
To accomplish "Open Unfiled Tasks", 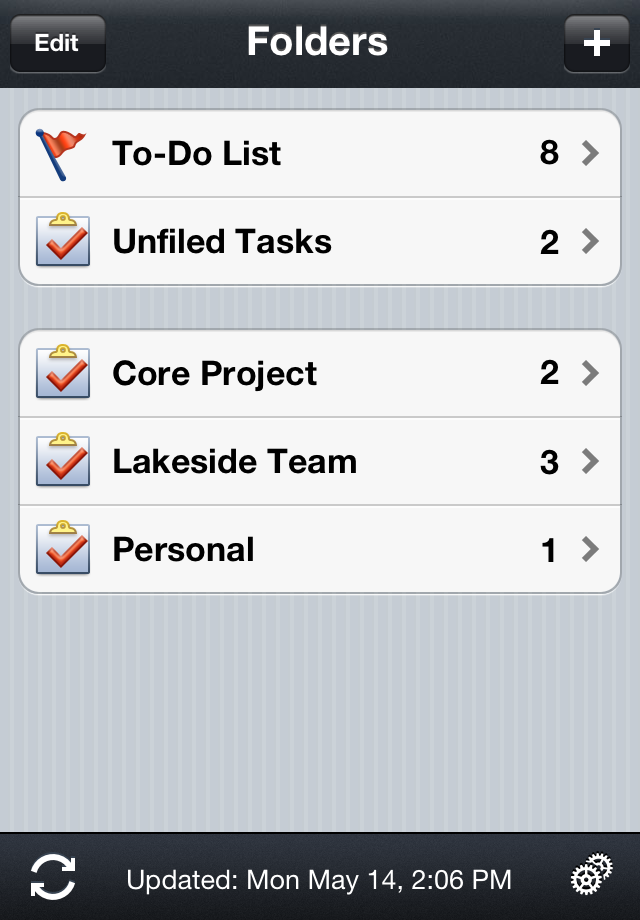I will point(320,242).
